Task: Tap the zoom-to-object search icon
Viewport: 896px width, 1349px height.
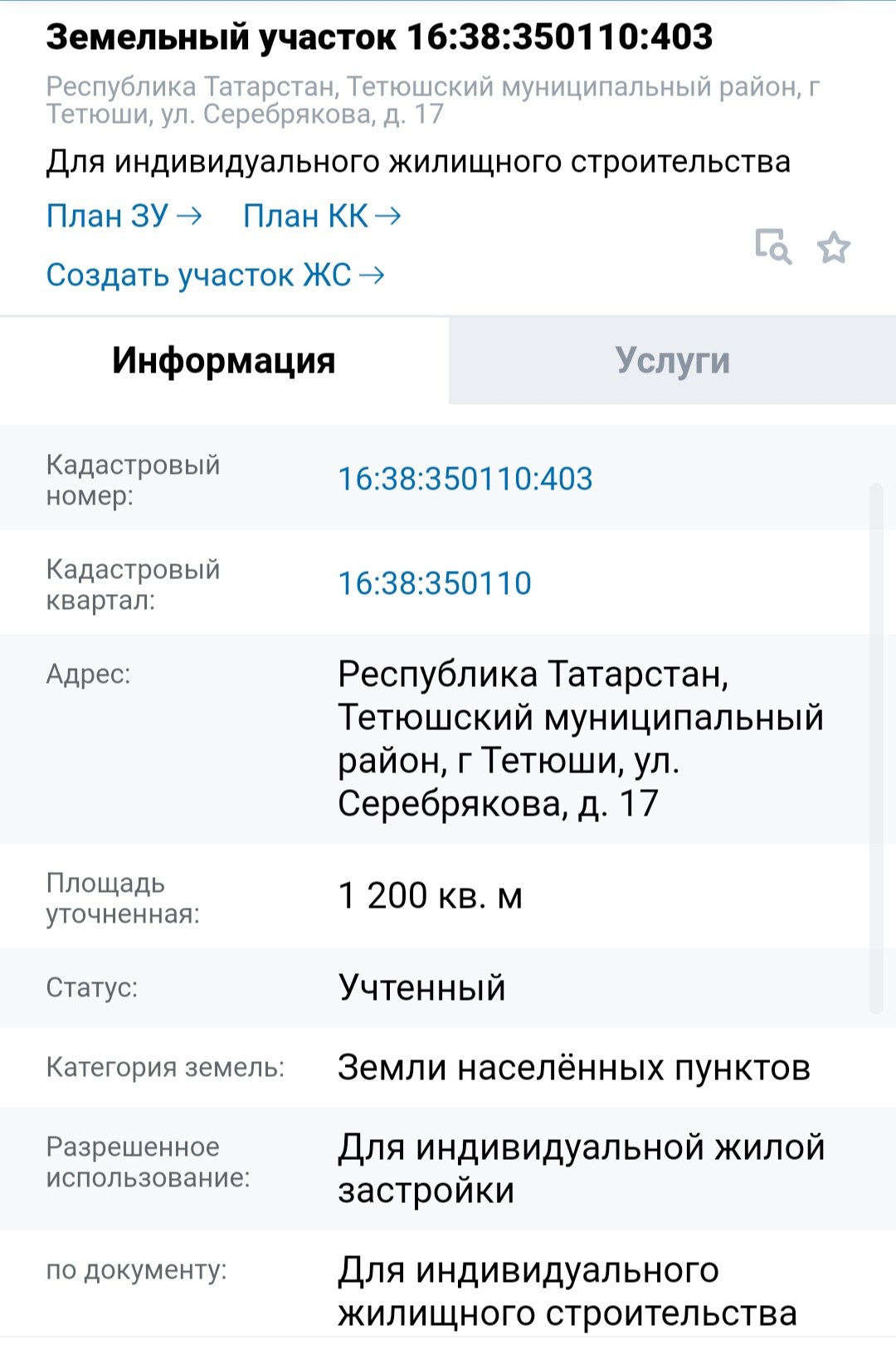Action: point(773,246)
